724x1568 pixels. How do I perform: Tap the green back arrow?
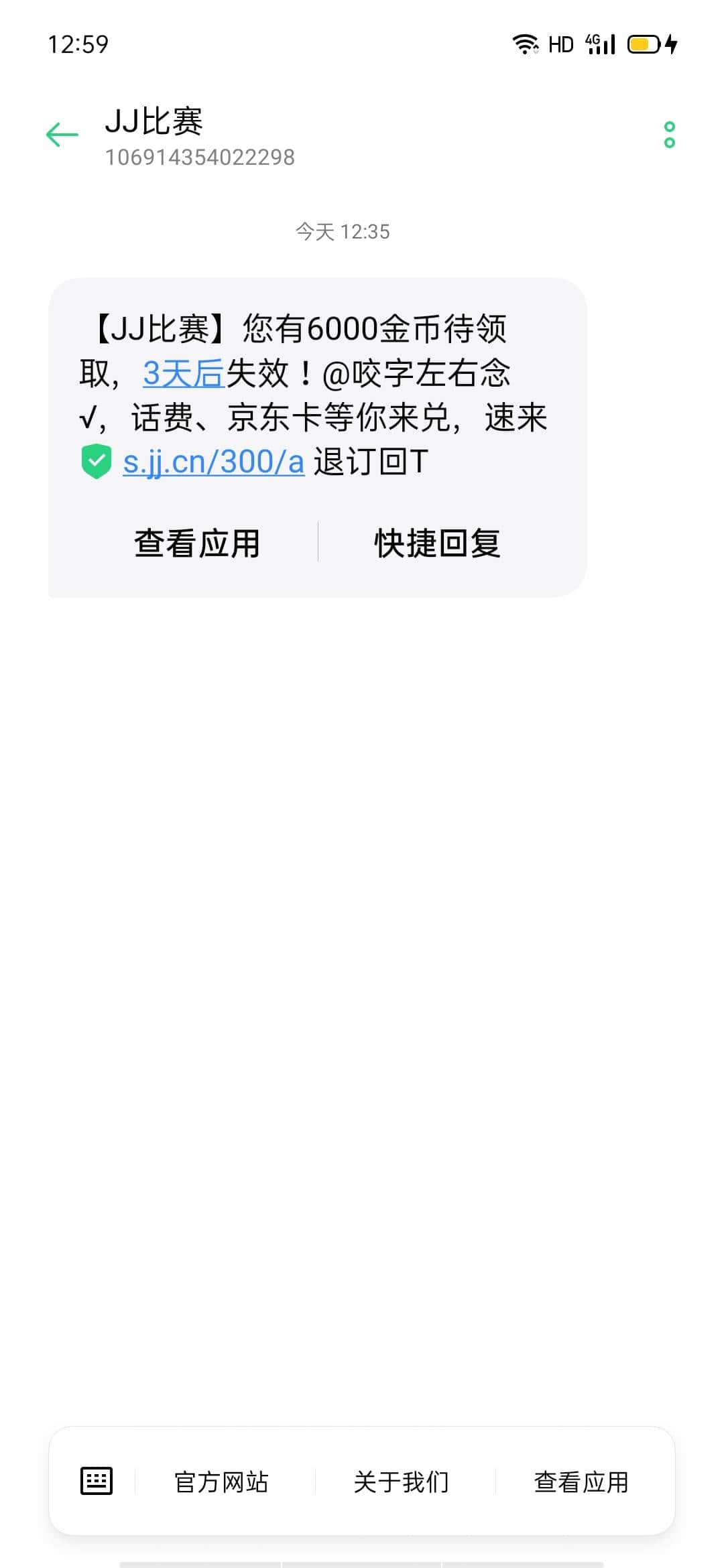pos(61,134)
